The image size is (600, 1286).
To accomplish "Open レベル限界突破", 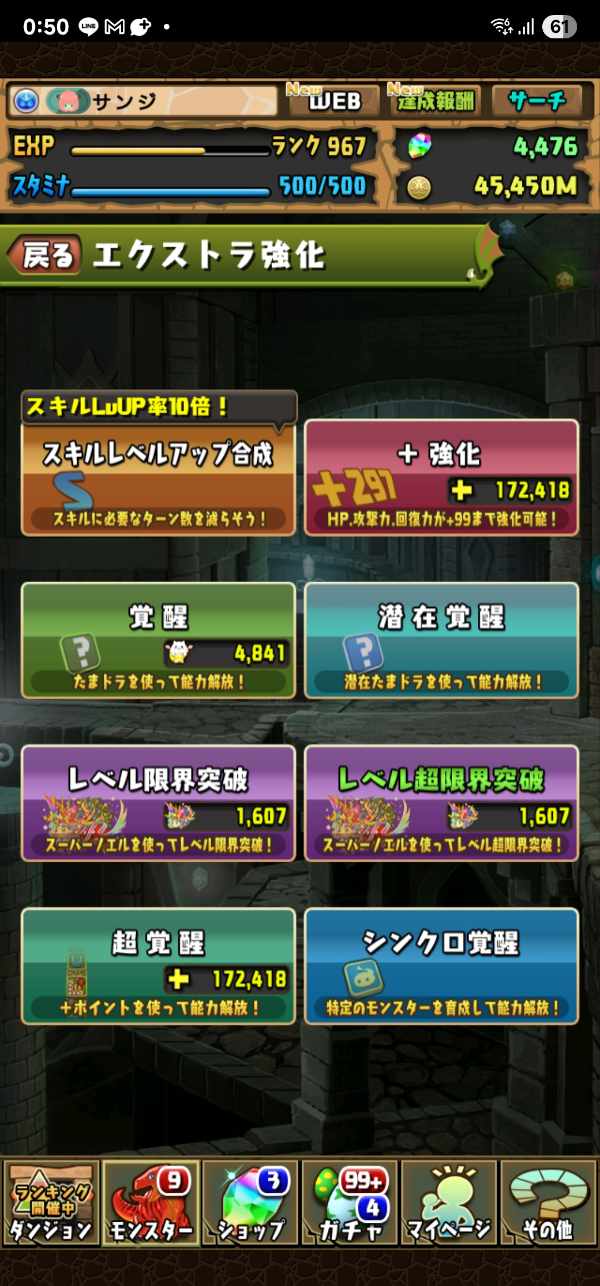I will coord(158,803).
